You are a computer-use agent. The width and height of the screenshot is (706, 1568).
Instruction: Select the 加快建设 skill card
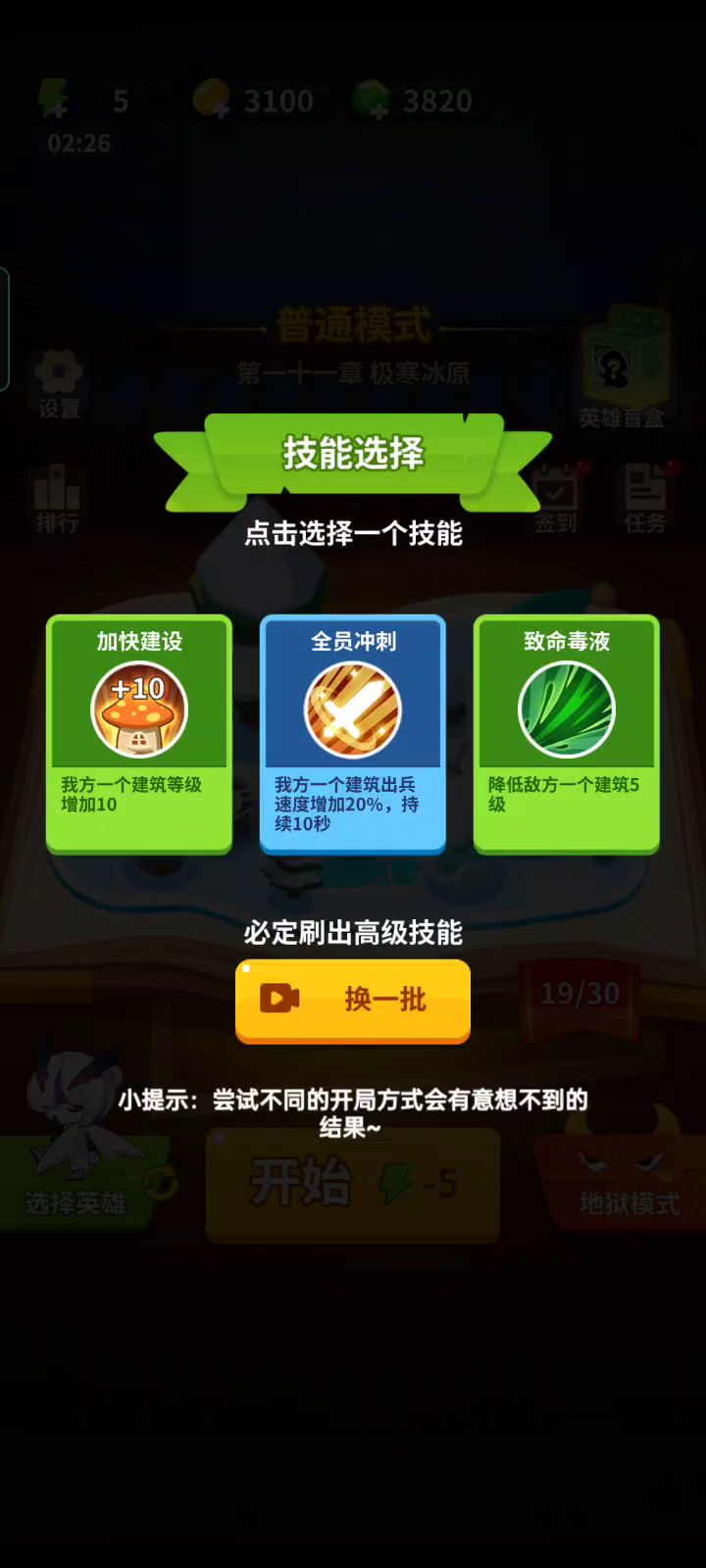point(139,733)
